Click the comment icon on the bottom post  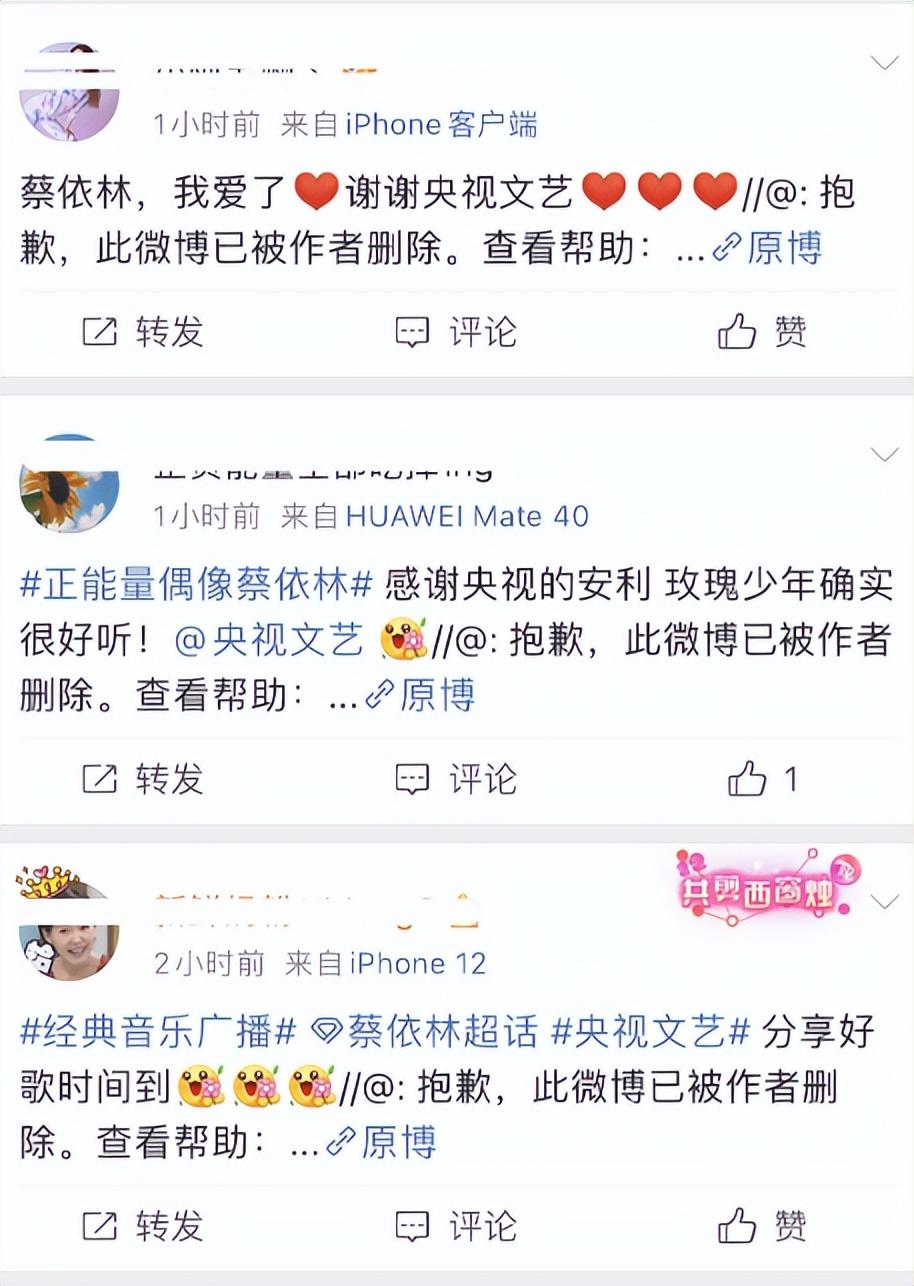pyautogui.click(x=411, y=1224)
